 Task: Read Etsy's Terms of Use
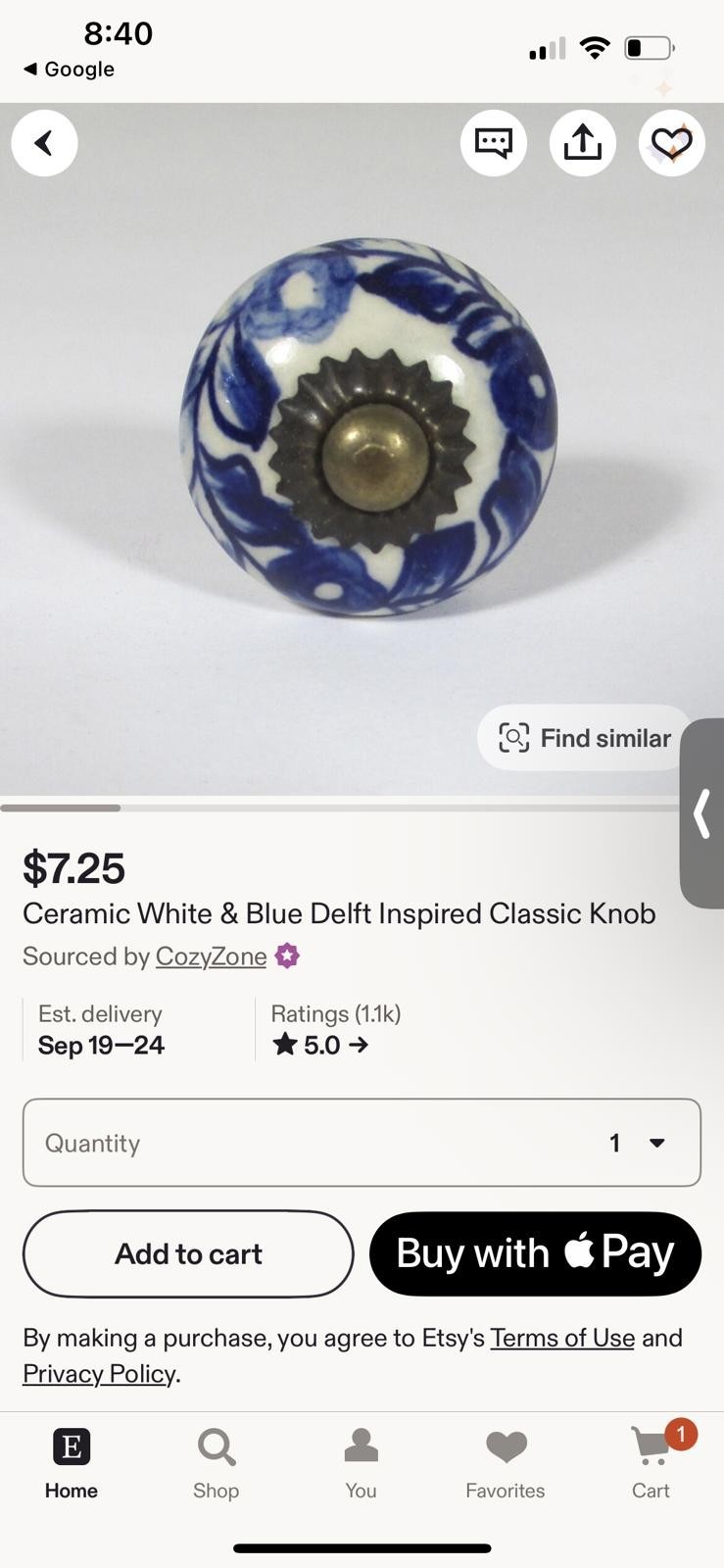(562, 1338)
